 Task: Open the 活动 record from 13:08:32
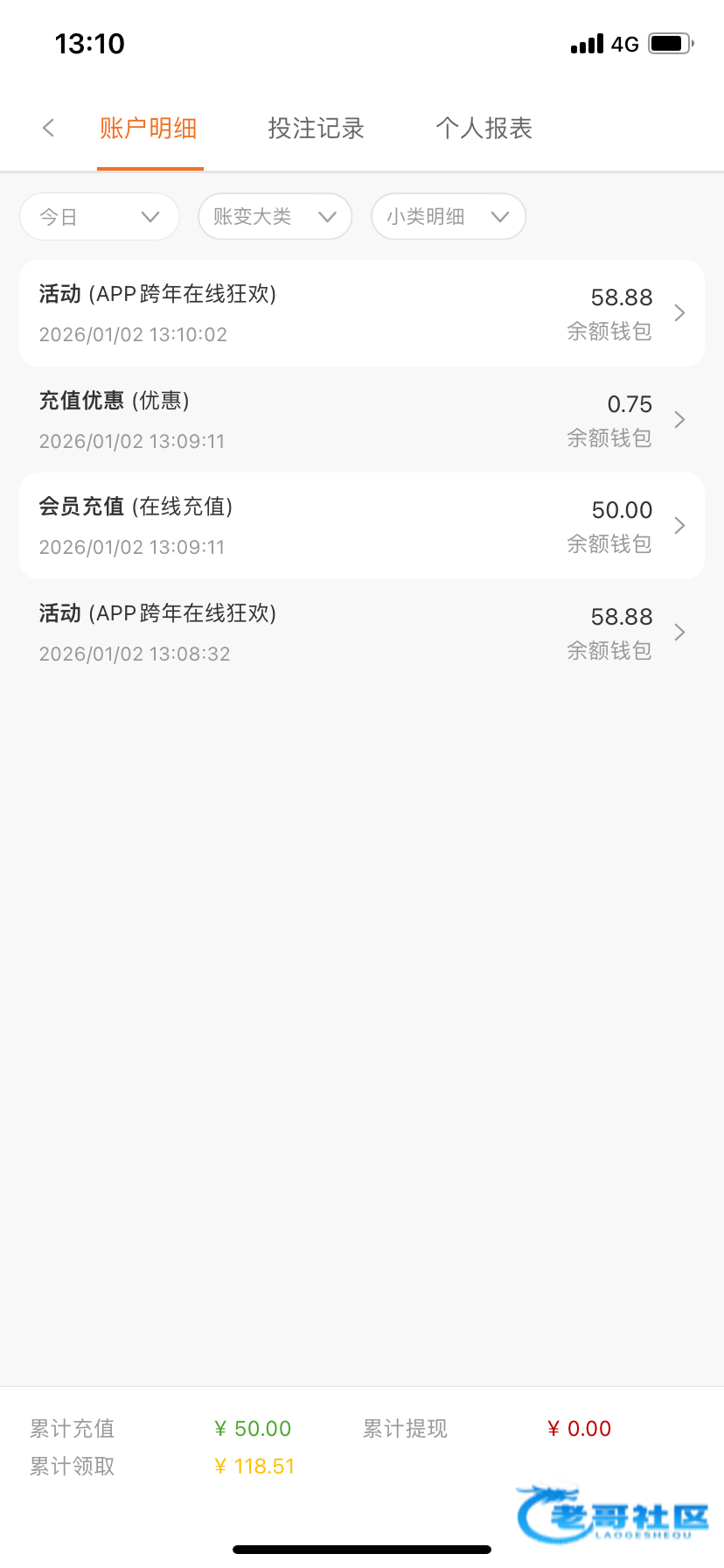point(362,633)
